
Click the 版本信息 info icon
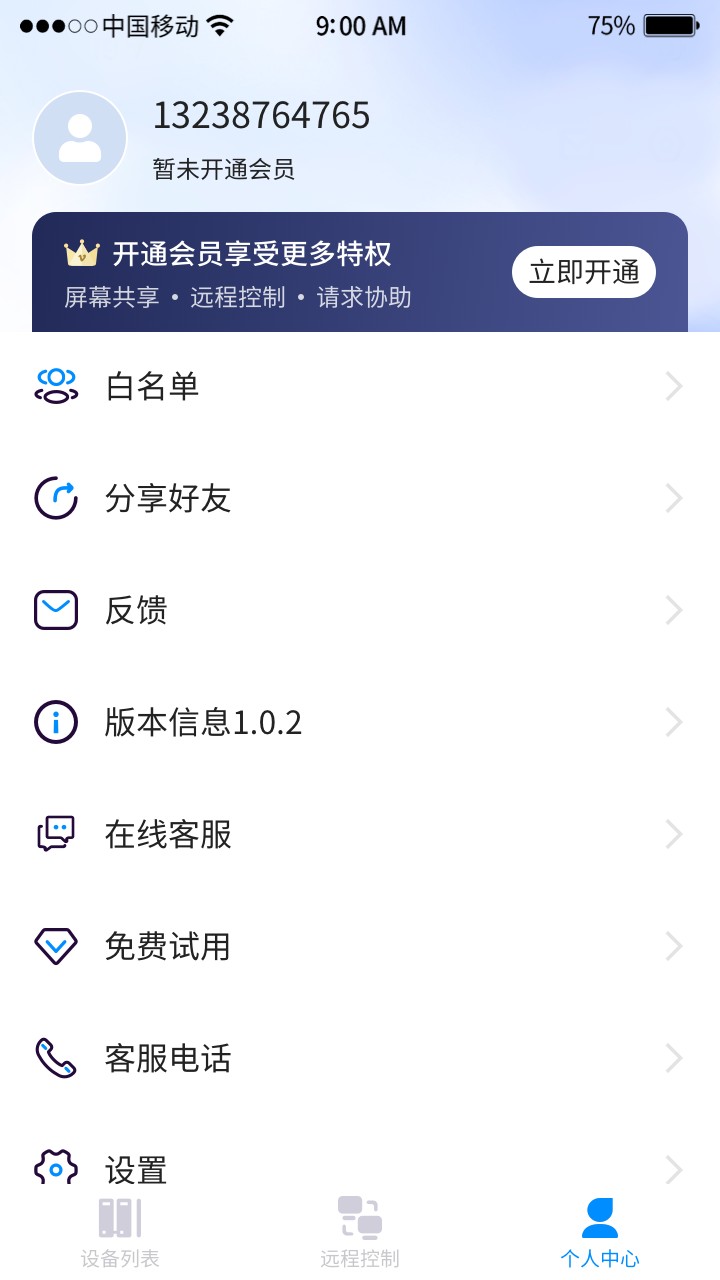(x=57, y=722)
